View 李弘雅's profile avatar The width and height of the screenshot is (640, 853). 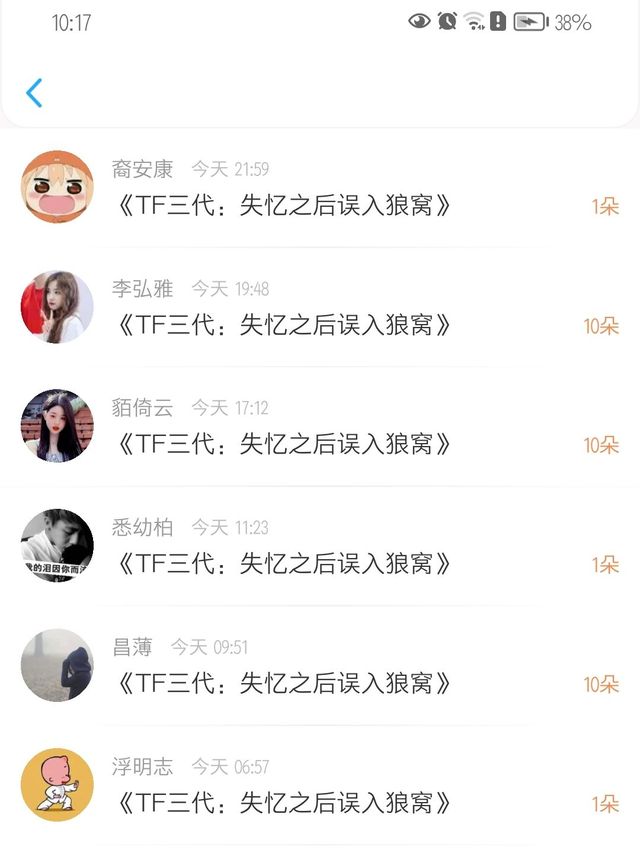[57, 307]
